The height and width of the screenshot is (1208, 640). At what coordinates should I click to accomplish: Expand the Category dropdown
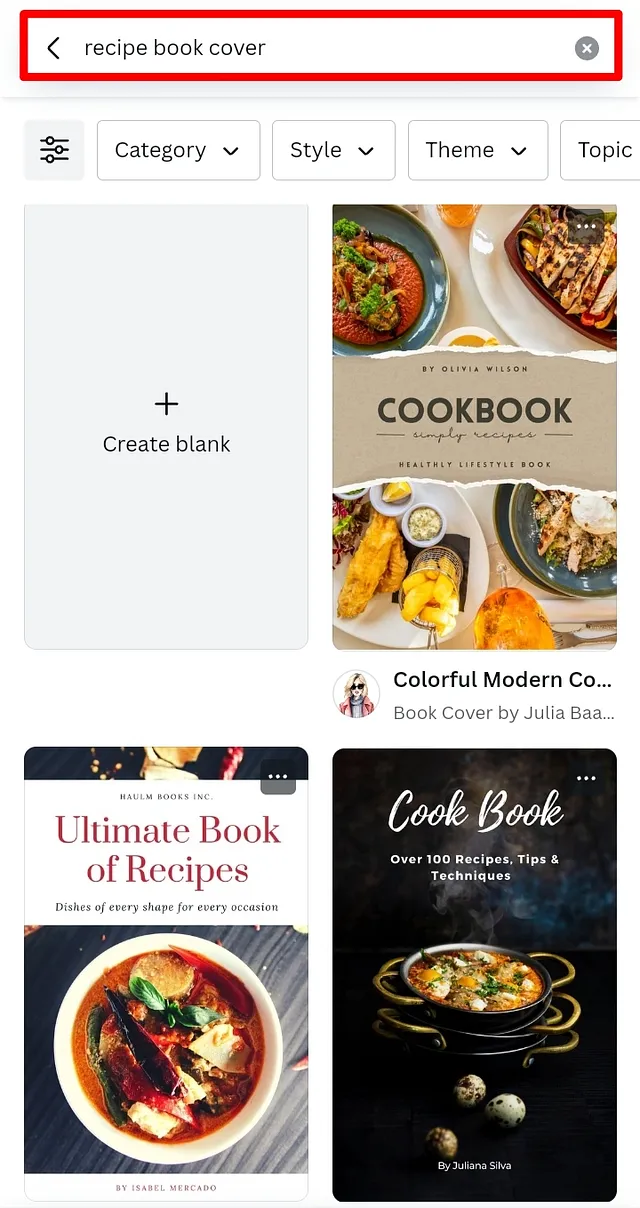178,150
